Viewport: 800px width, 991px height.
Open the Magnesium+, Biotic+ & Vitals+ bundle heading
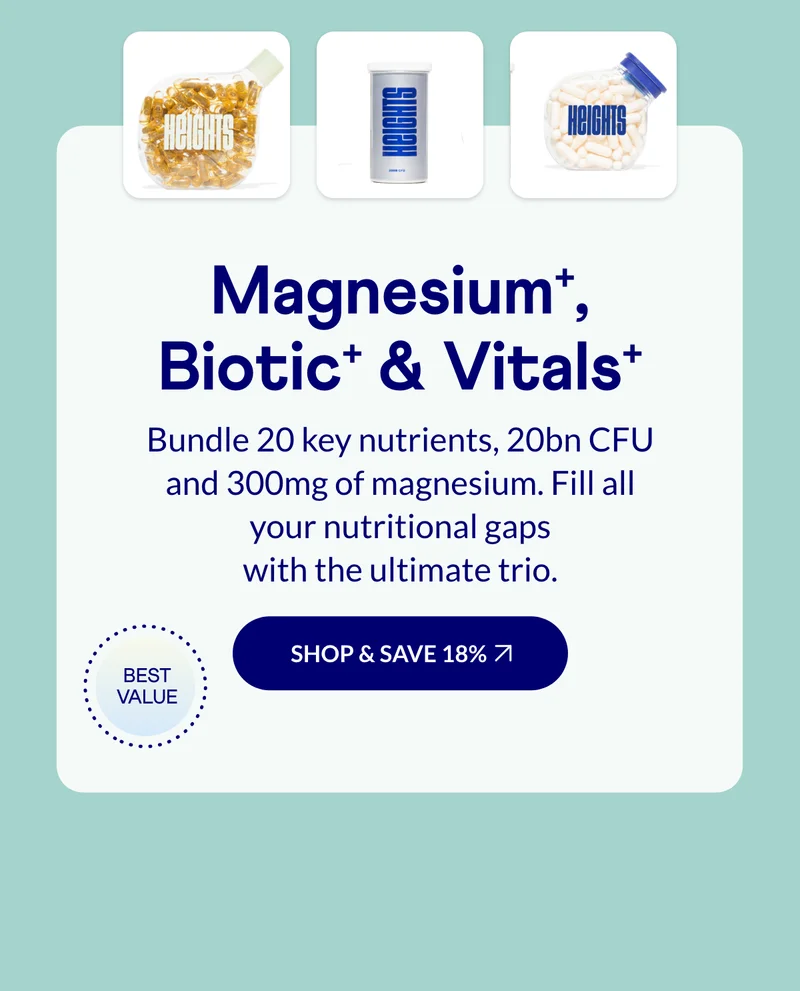pyautogui.click(x=400, y=325)
